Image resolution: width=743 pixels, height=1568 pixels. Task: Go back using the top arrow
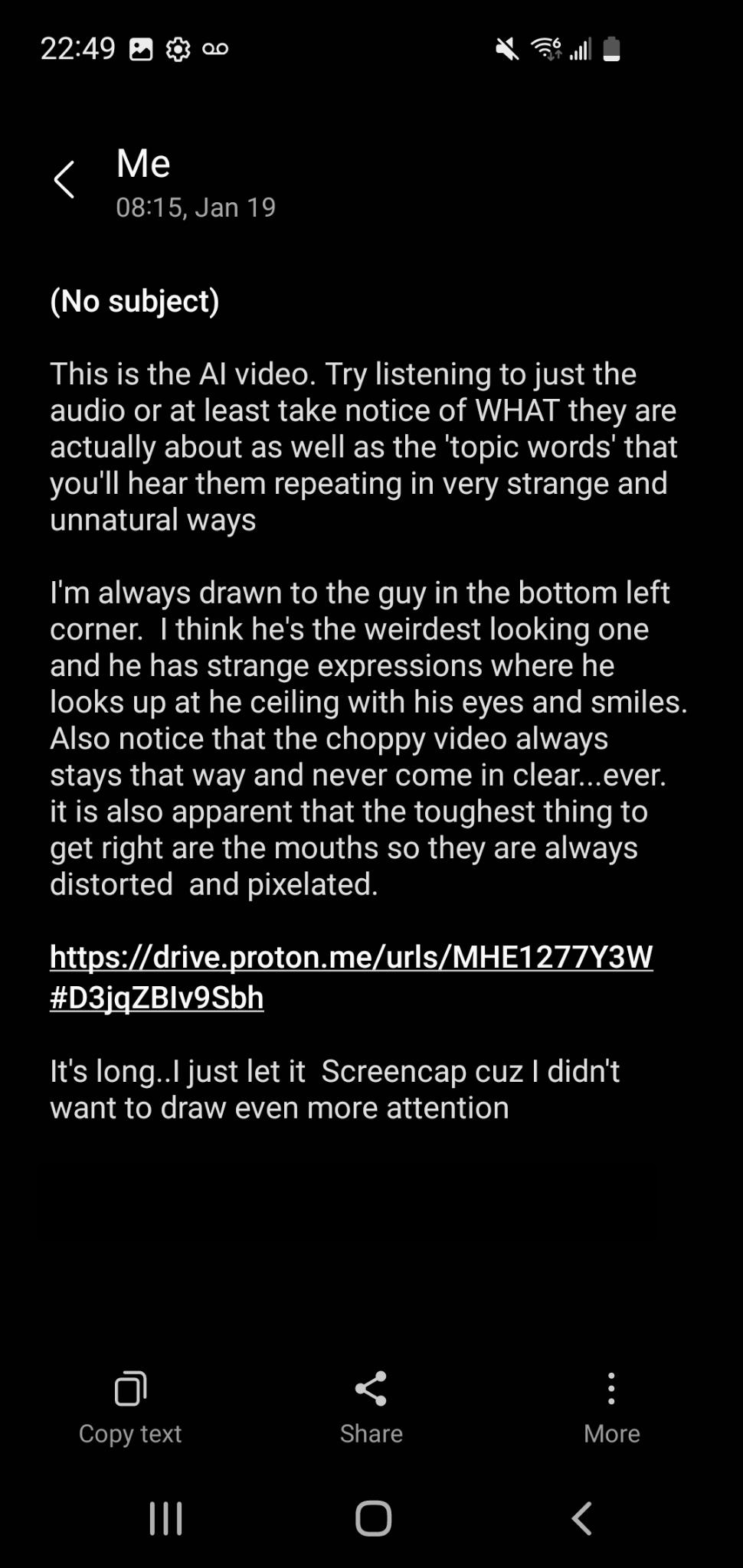(64, 180)
